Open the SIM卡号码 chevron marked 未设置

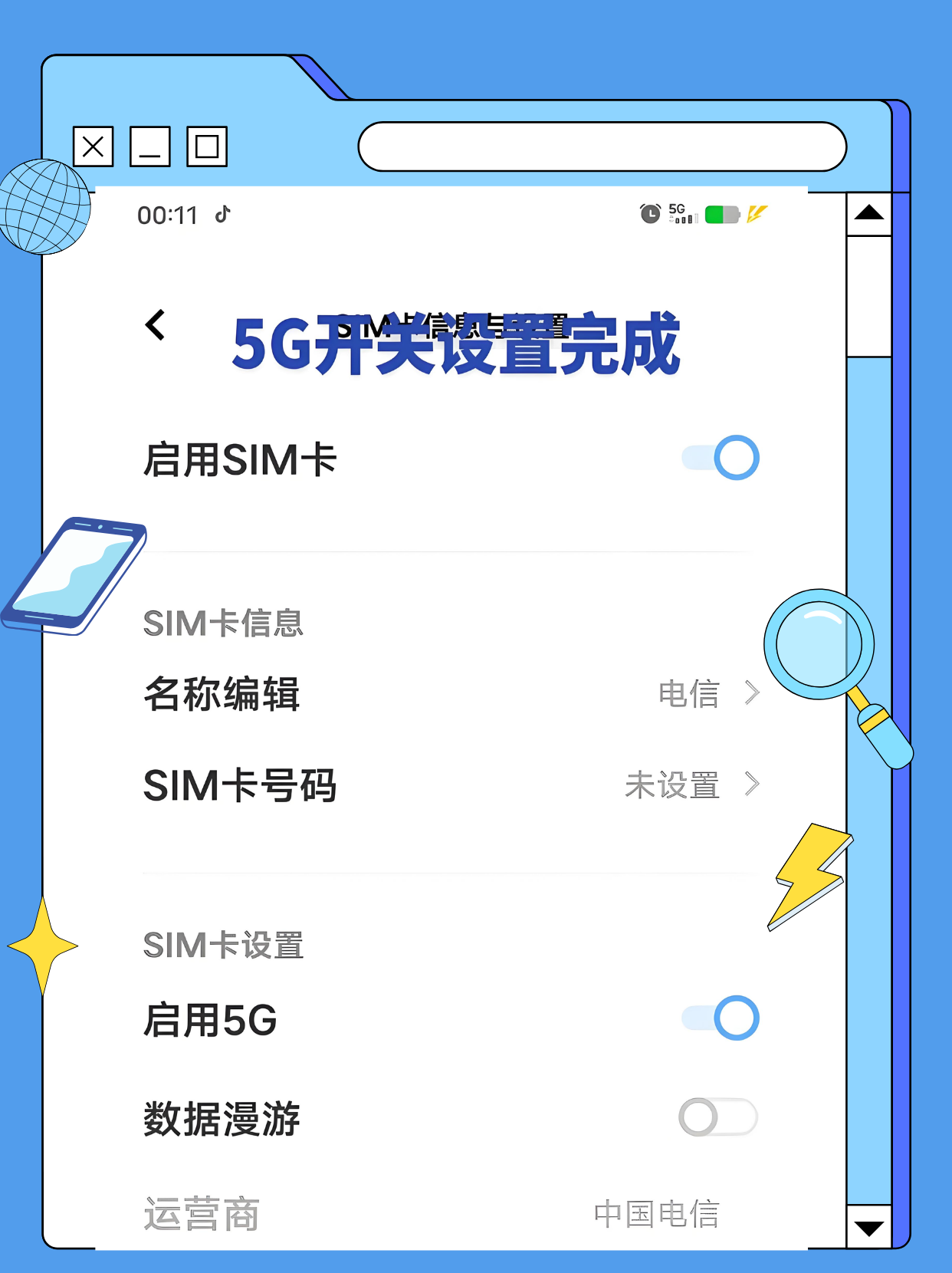click(753, 784)
